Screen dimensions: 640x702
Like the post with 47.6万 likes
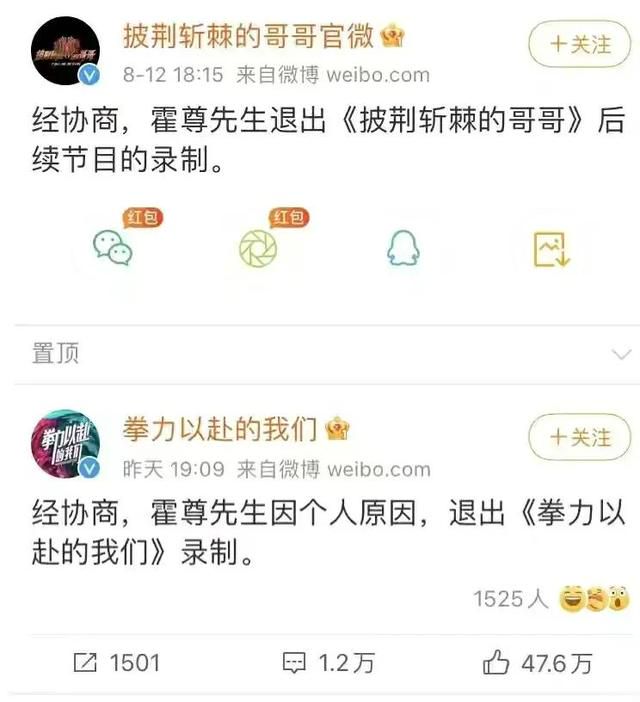pyautogui.click(x=537, y=662)
